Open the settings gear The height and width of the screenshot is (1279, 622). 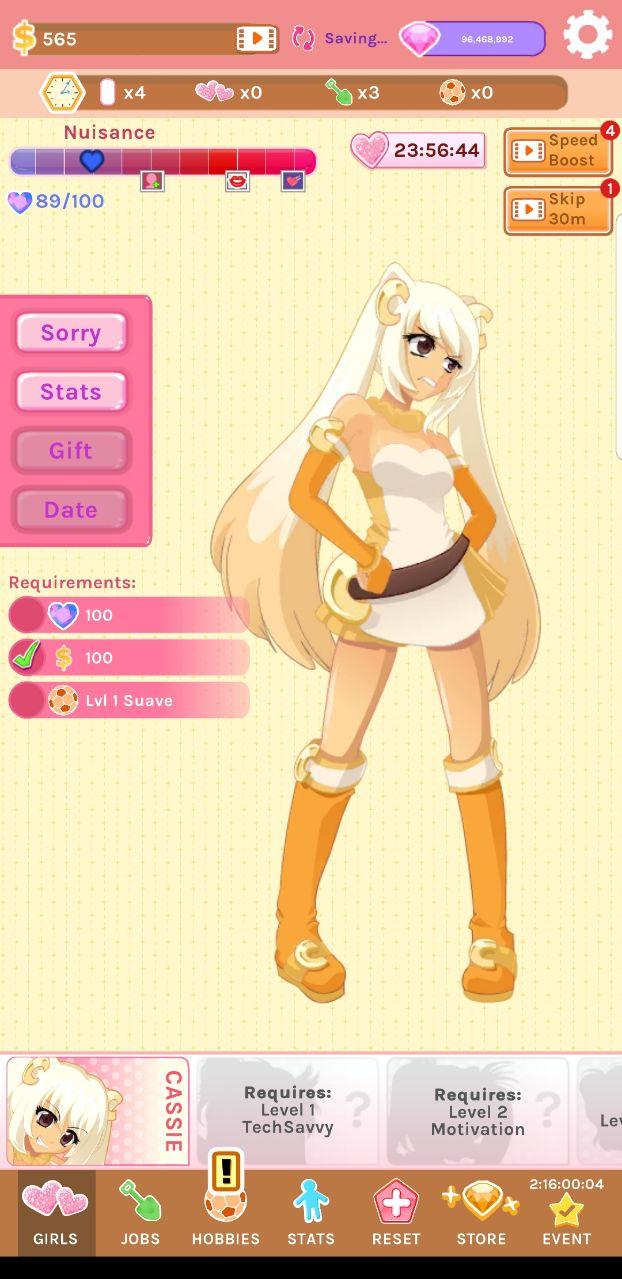click(587, 36)
